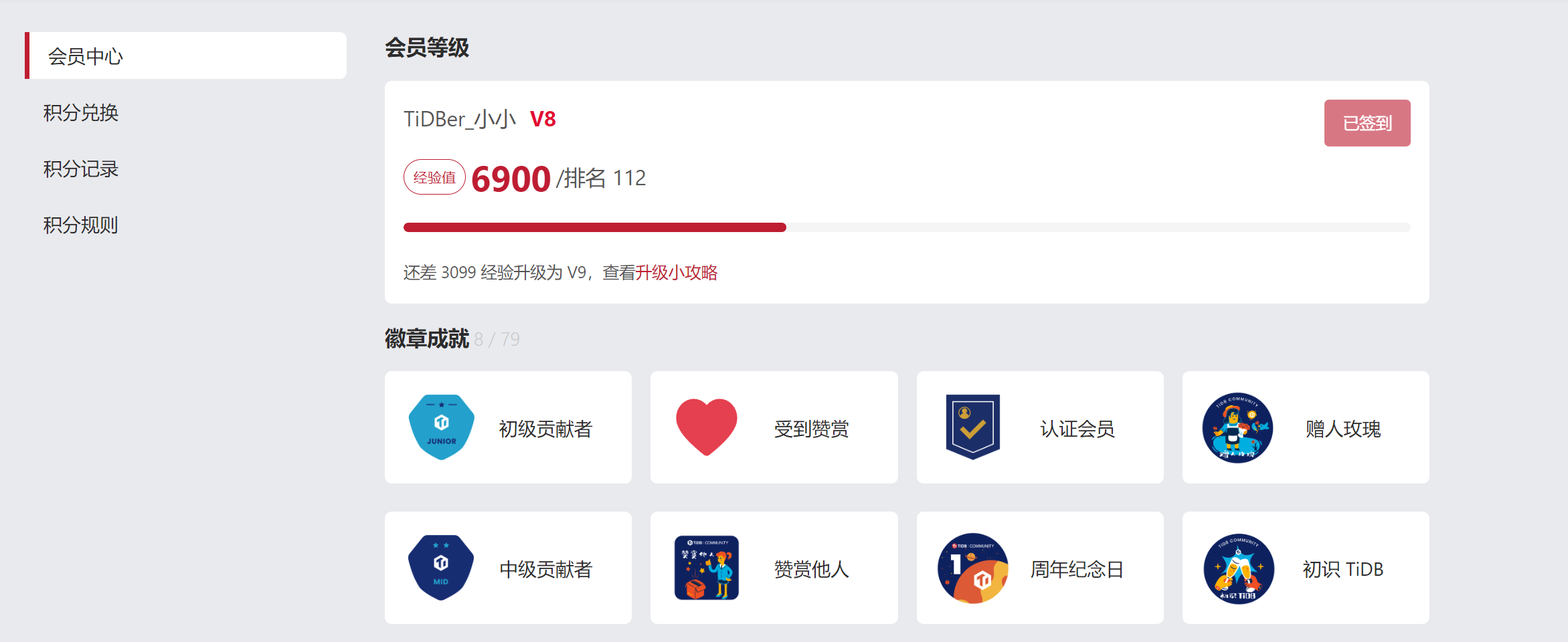Open the 初级贡献者 badge card

coord(508,427)
